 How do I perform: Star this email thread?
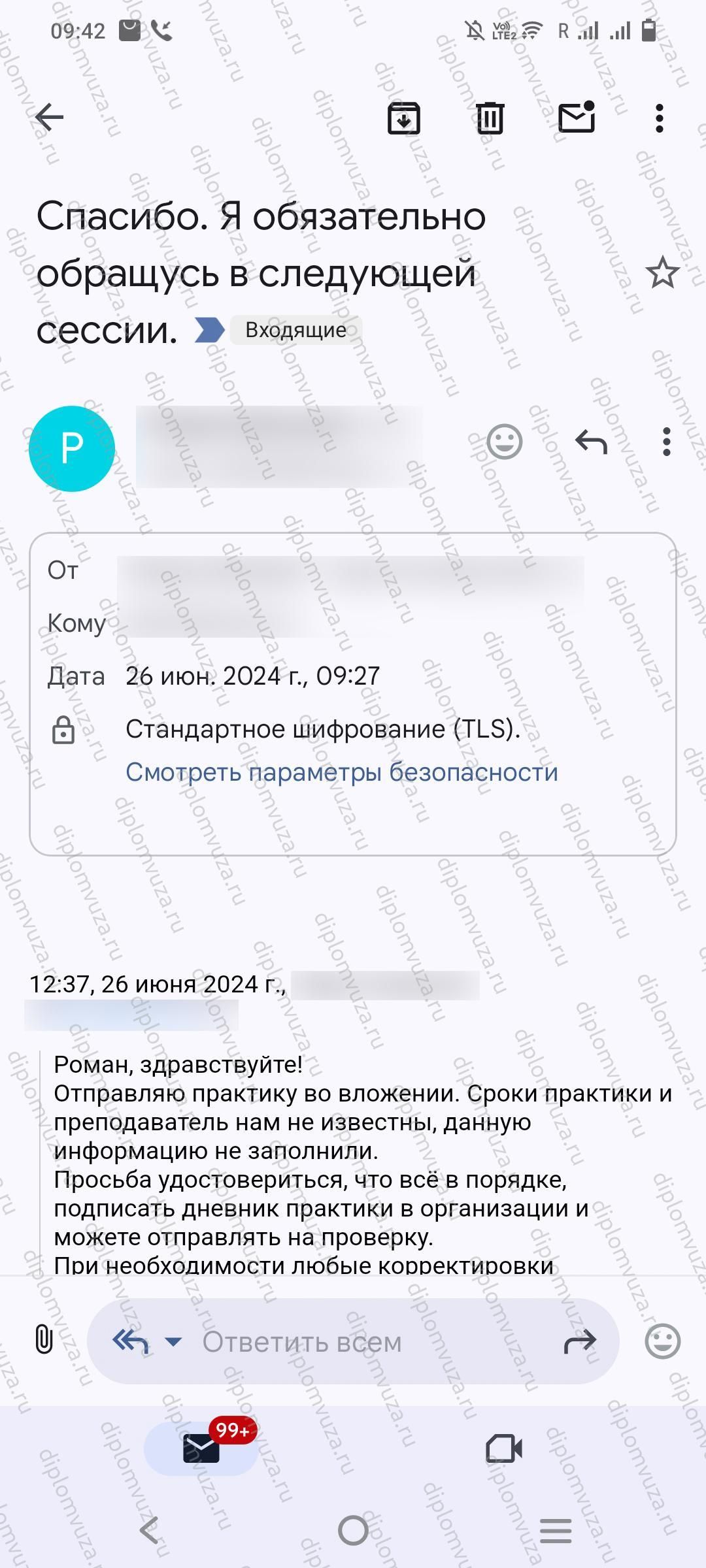coord(662,272)
